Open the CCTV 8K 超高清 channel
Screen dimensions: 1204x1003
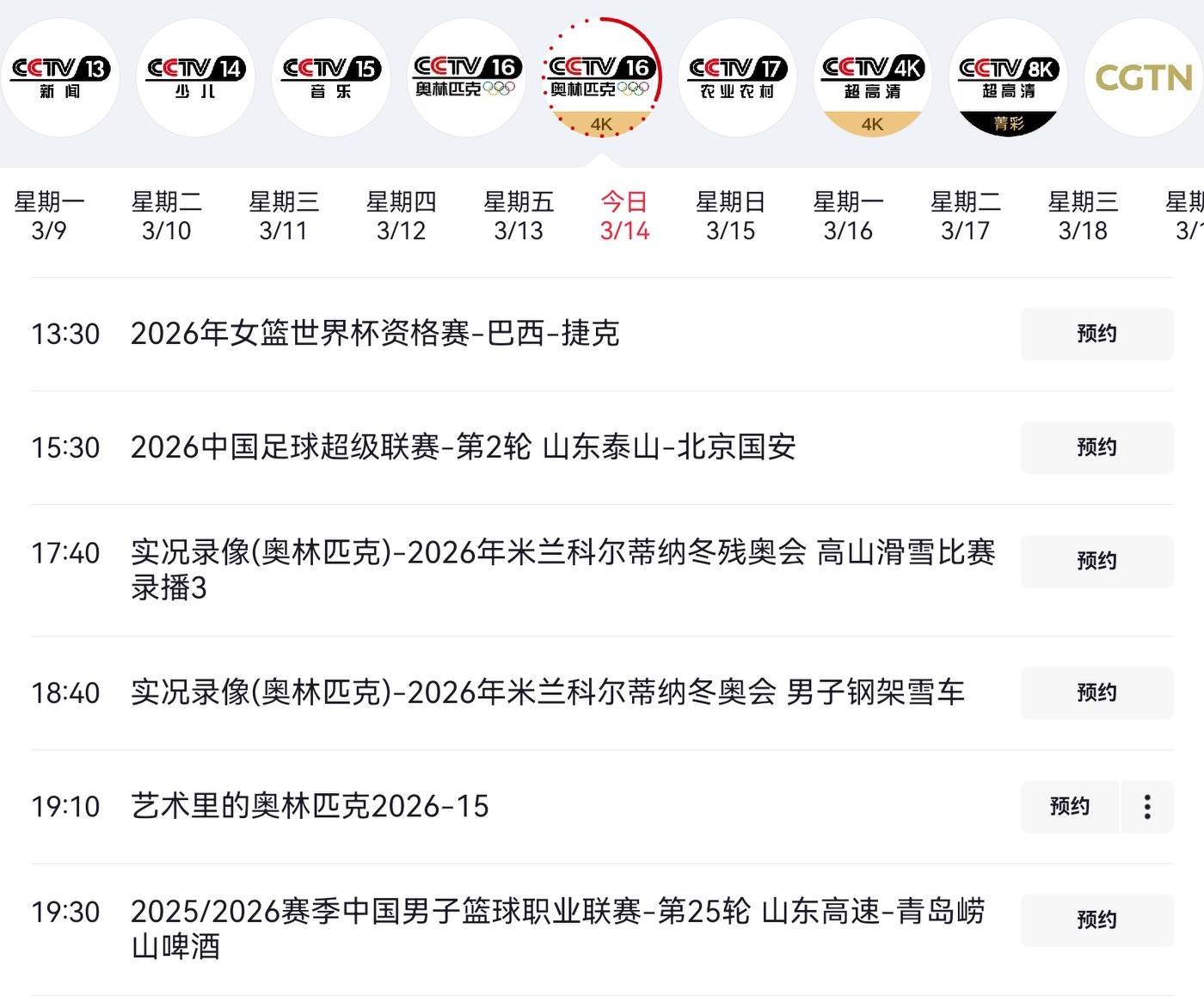1008,77
